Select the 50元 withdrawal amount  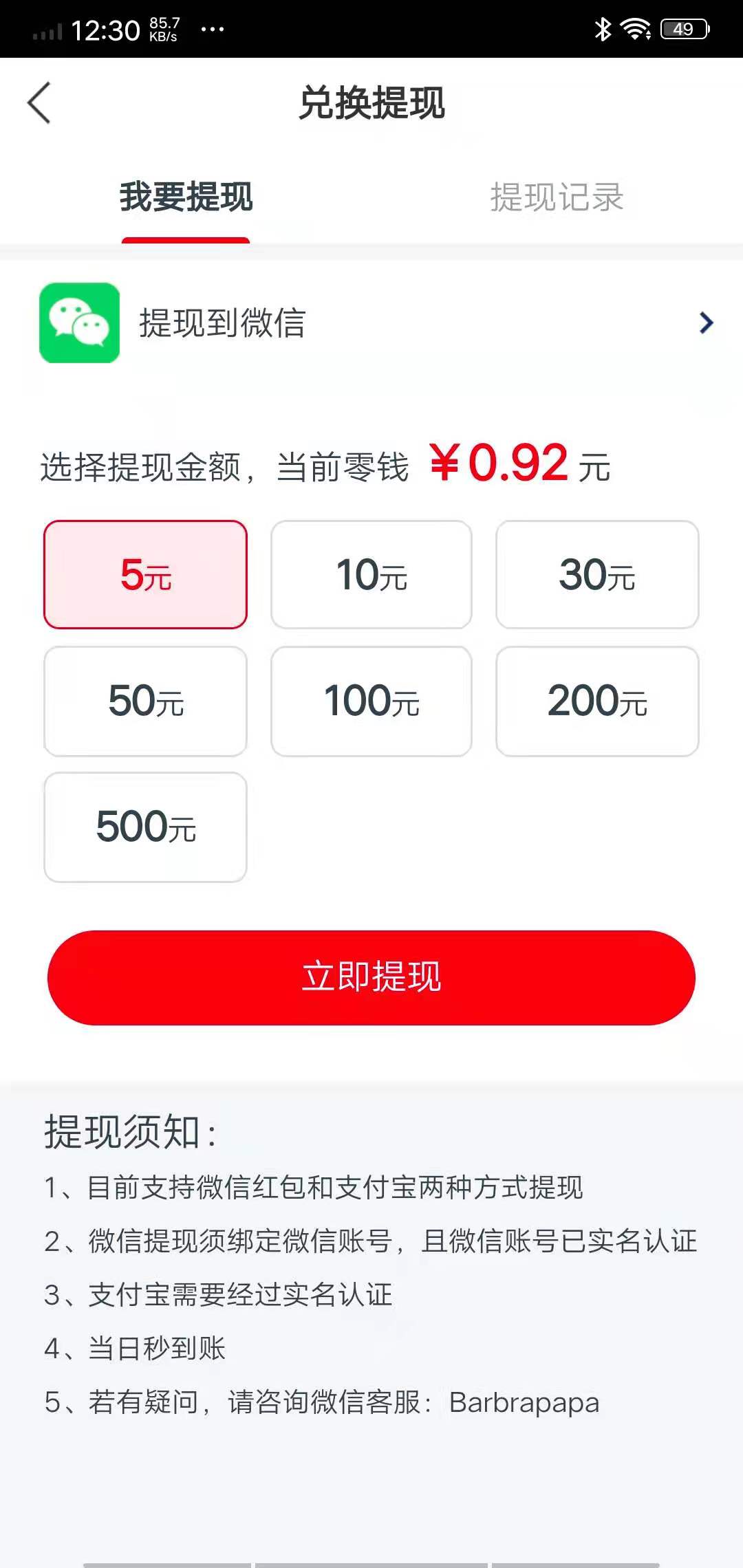pos(145,701)
